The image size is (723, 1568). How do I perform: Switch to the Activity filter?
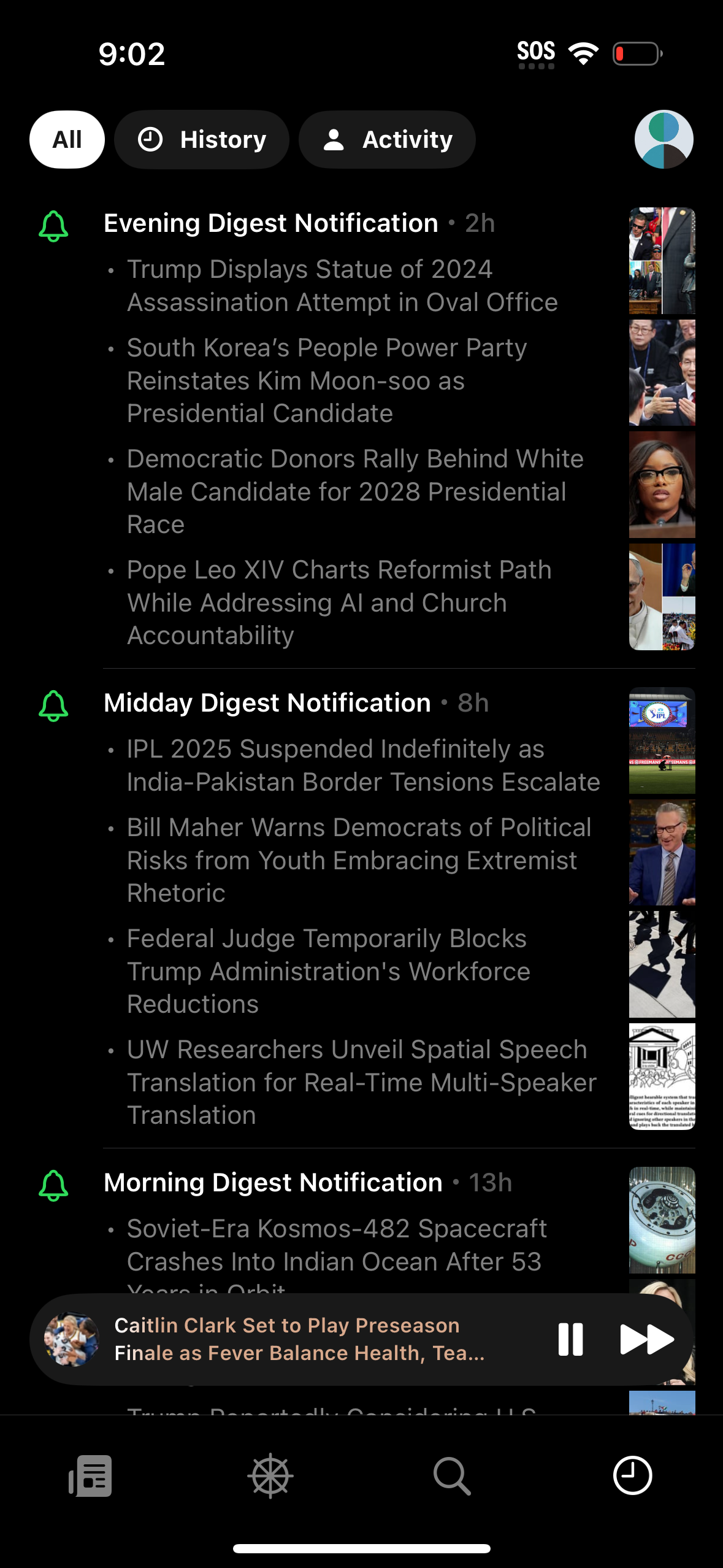point(387,140)
